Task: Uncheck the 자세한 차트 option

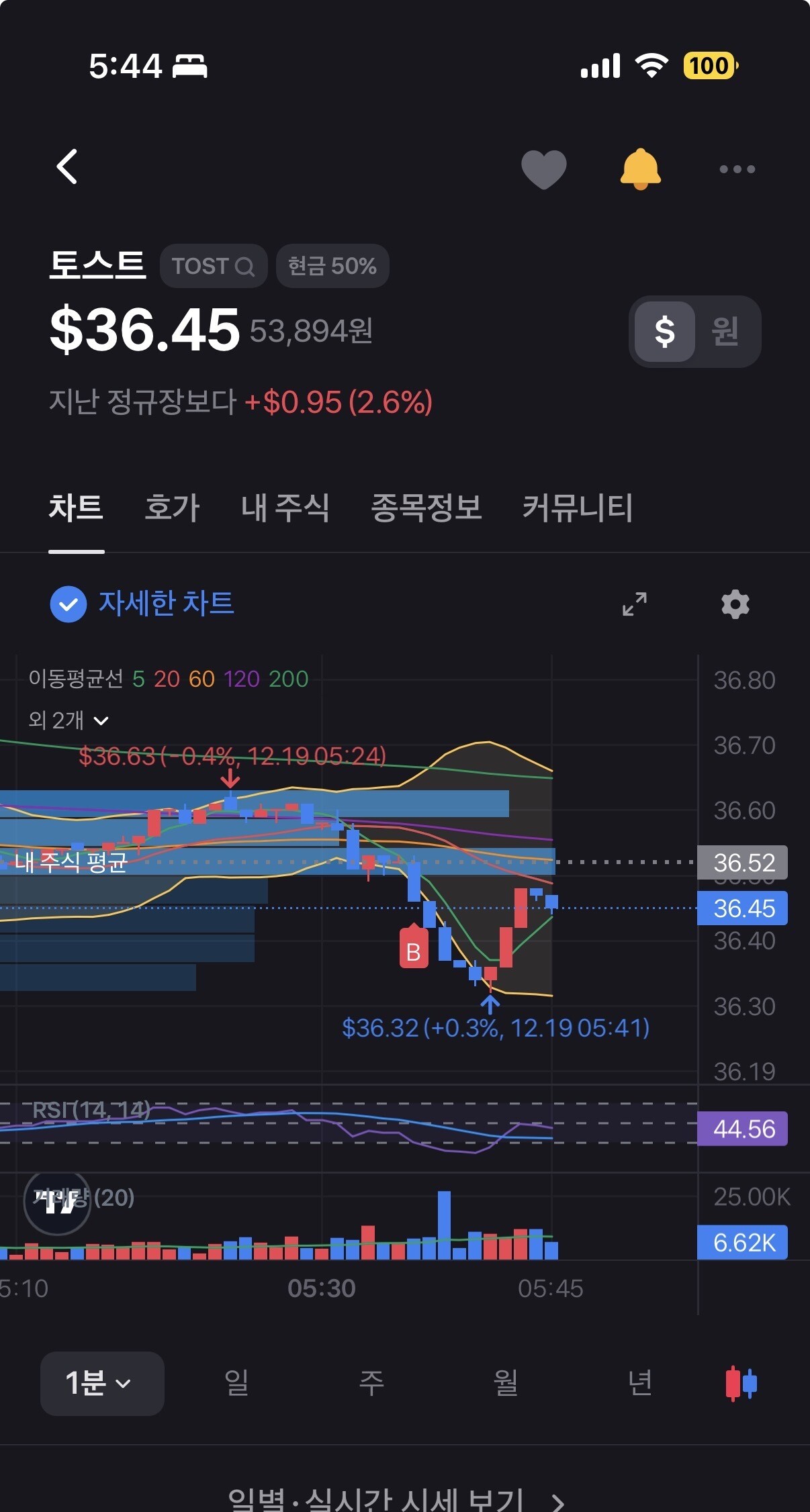Action: click(x=69, y=604)
